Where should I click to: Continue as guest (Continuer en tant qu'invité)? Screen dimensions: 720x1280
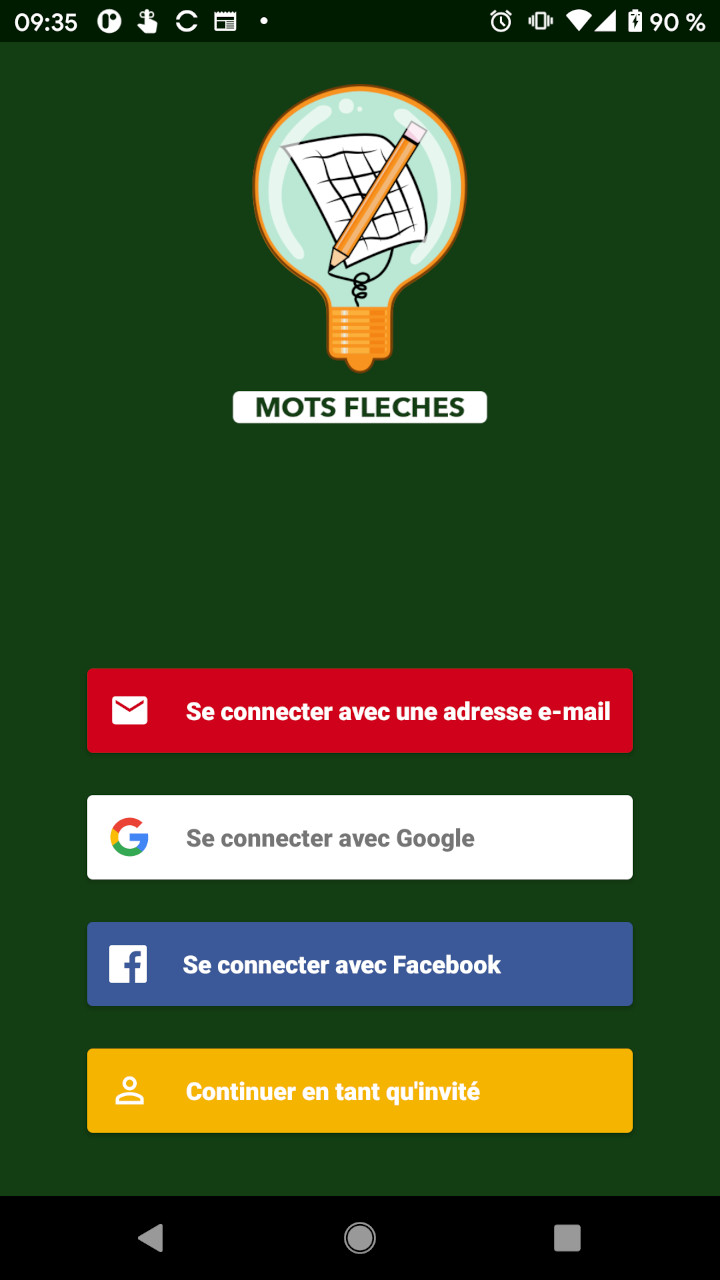click(x=360, y=1091)
